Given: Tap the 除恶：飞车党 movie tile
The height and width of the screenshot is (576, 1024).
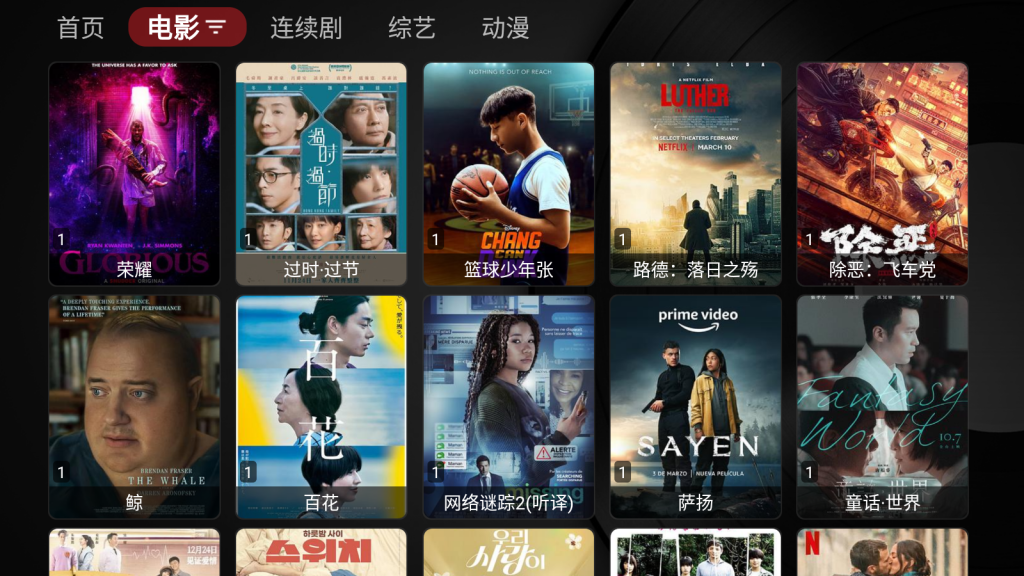Looking at the screenshot, I should (x=882, y=174).
